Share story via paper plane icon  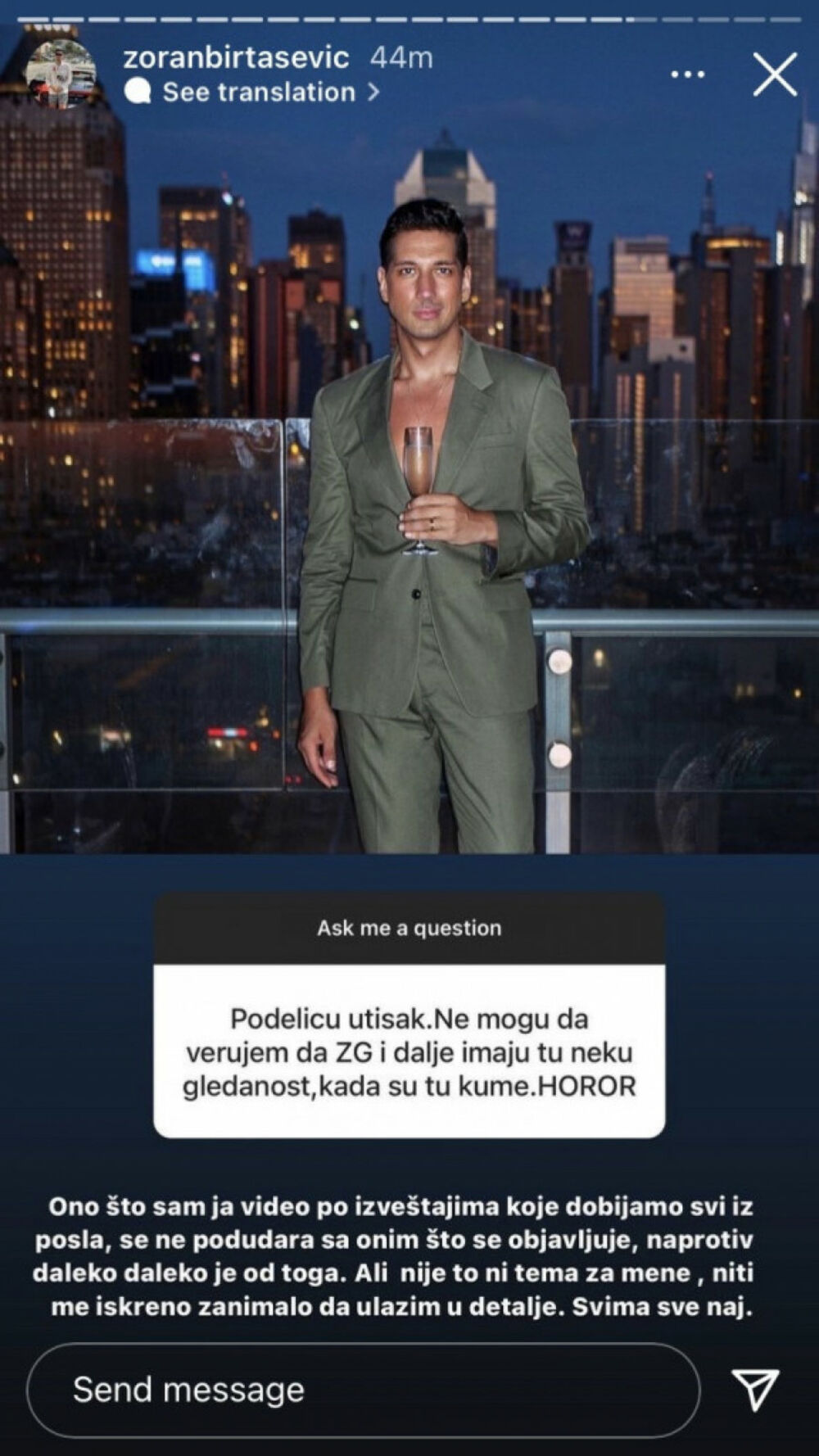point(754,1389)
